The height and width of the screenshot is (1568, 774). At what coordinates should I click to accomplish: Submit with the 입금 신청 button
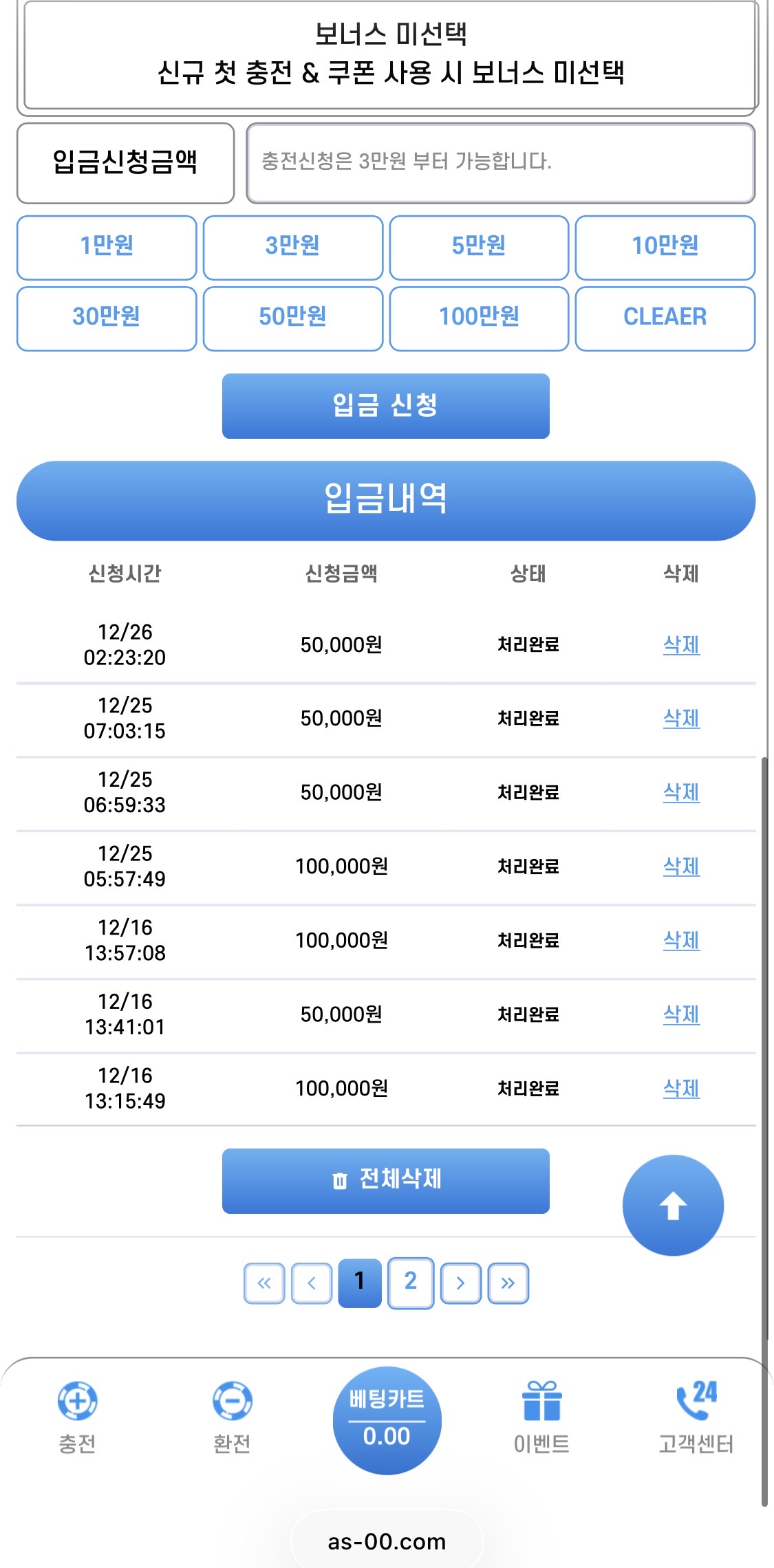coord(385,406)
